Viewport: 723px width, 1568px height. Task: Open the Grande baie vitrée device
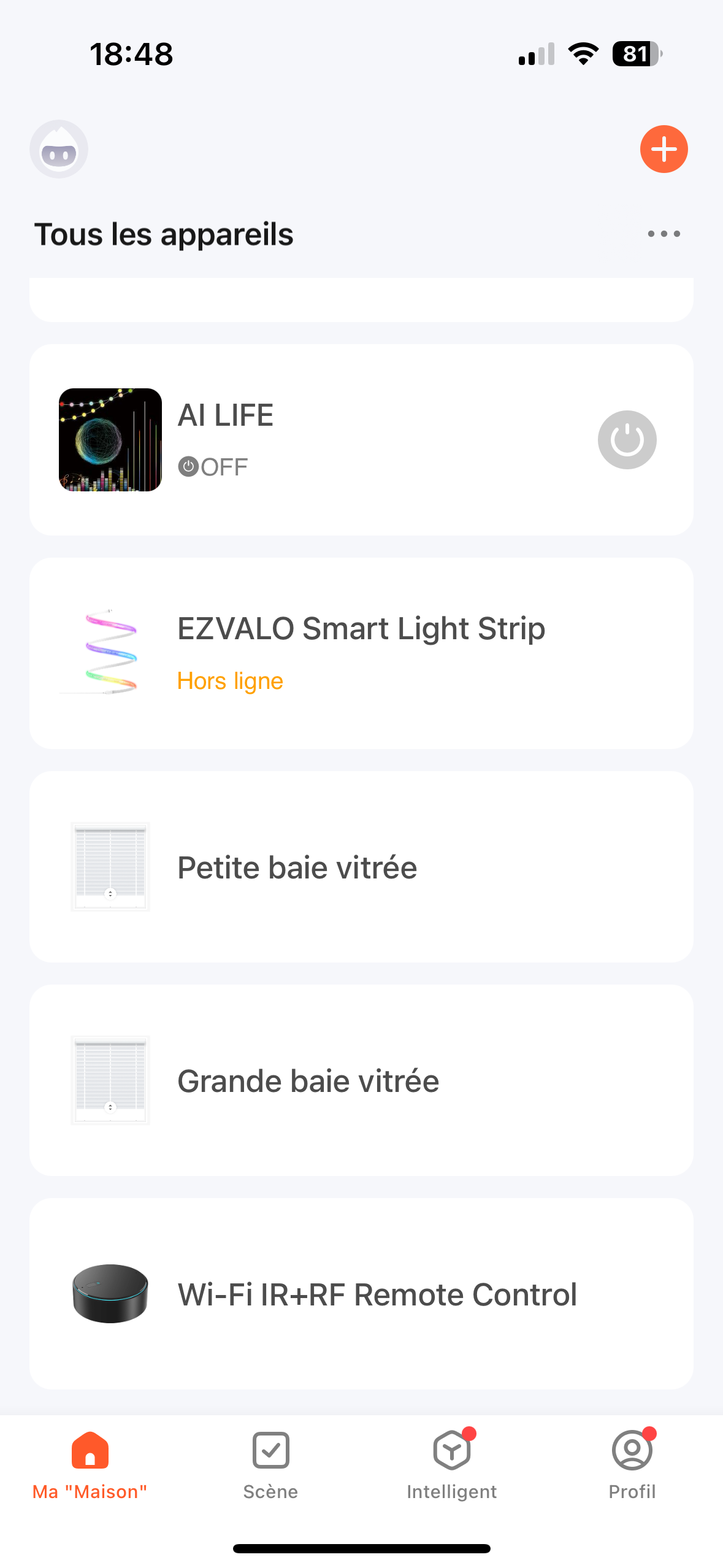click(x=361, y=1080)
